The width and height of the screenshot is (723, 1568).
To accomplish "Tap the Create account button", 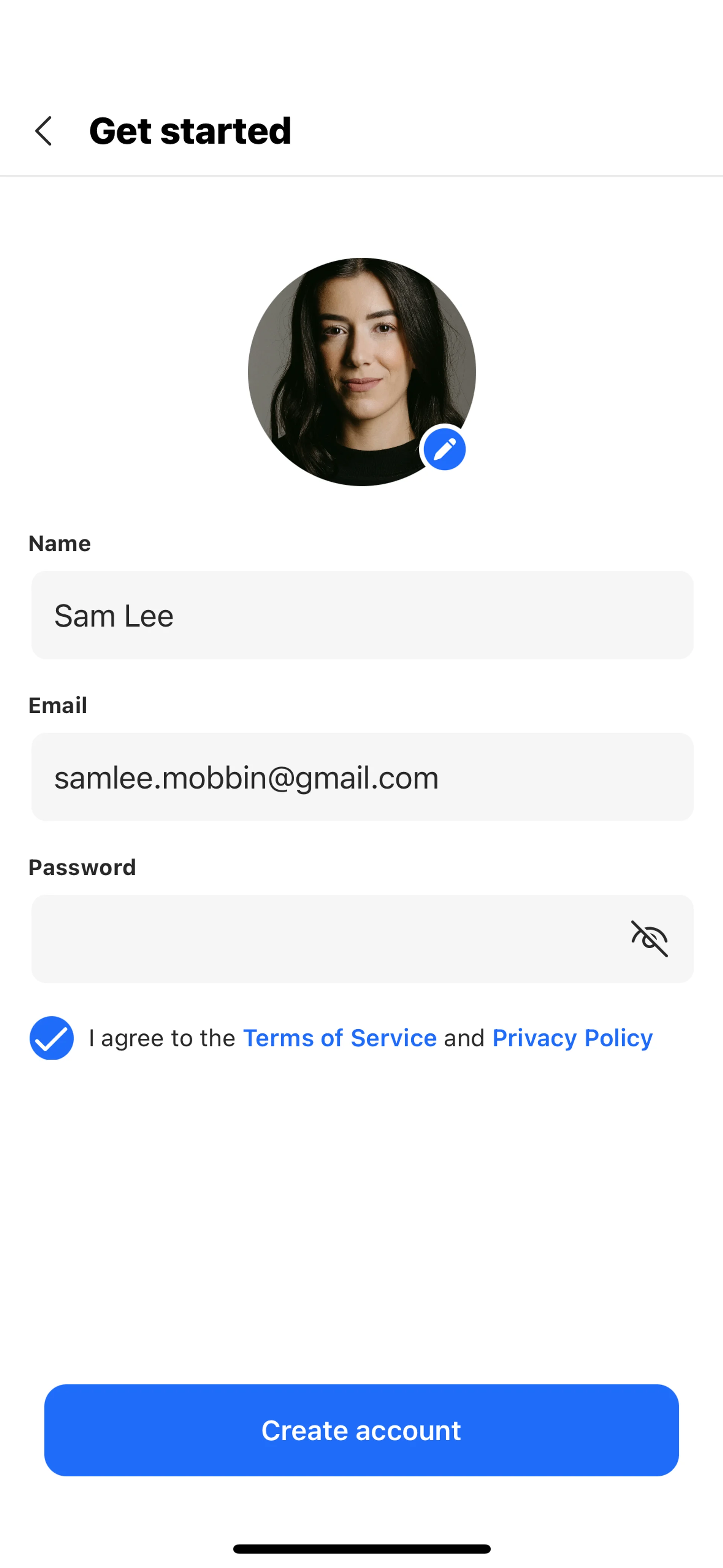I will pyautogui.click(x=361, y=1430).
